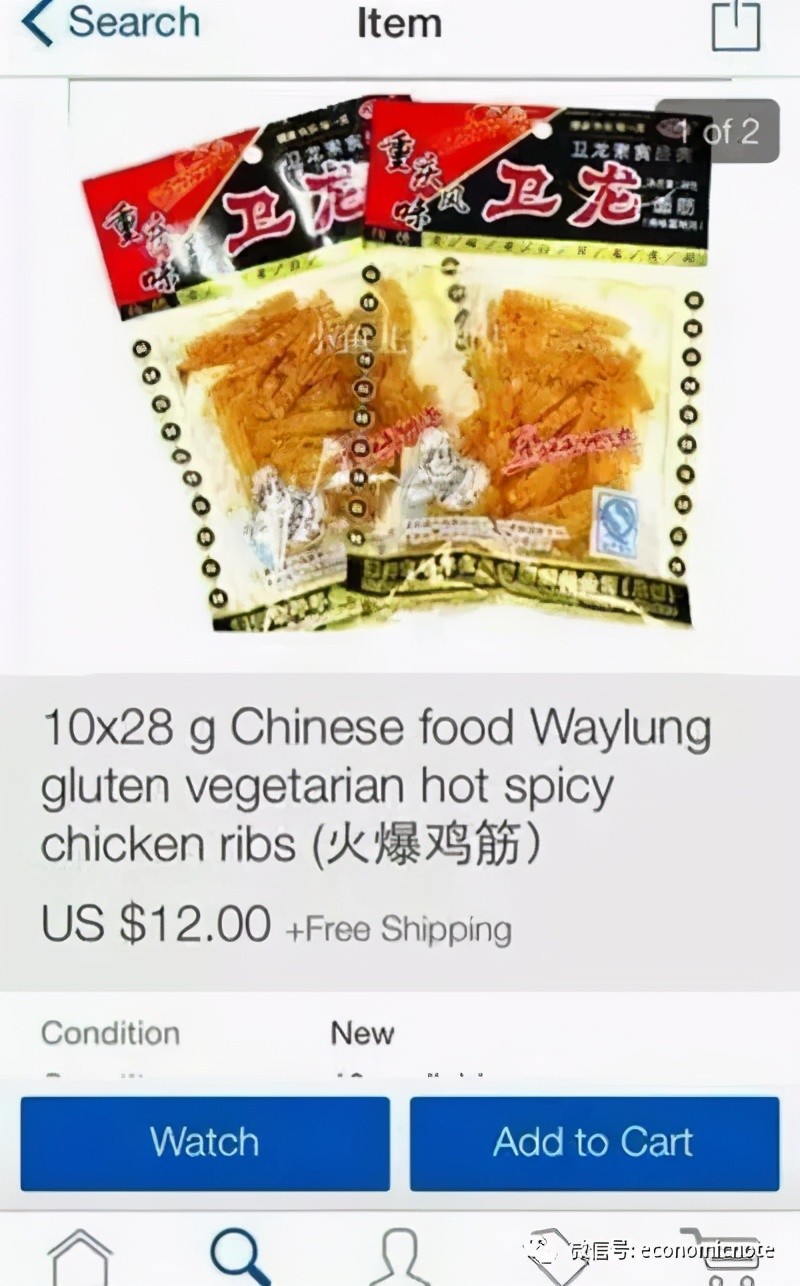Share this item listing
This screenshot has height=1286, width=800.
(x=735, y=26)
